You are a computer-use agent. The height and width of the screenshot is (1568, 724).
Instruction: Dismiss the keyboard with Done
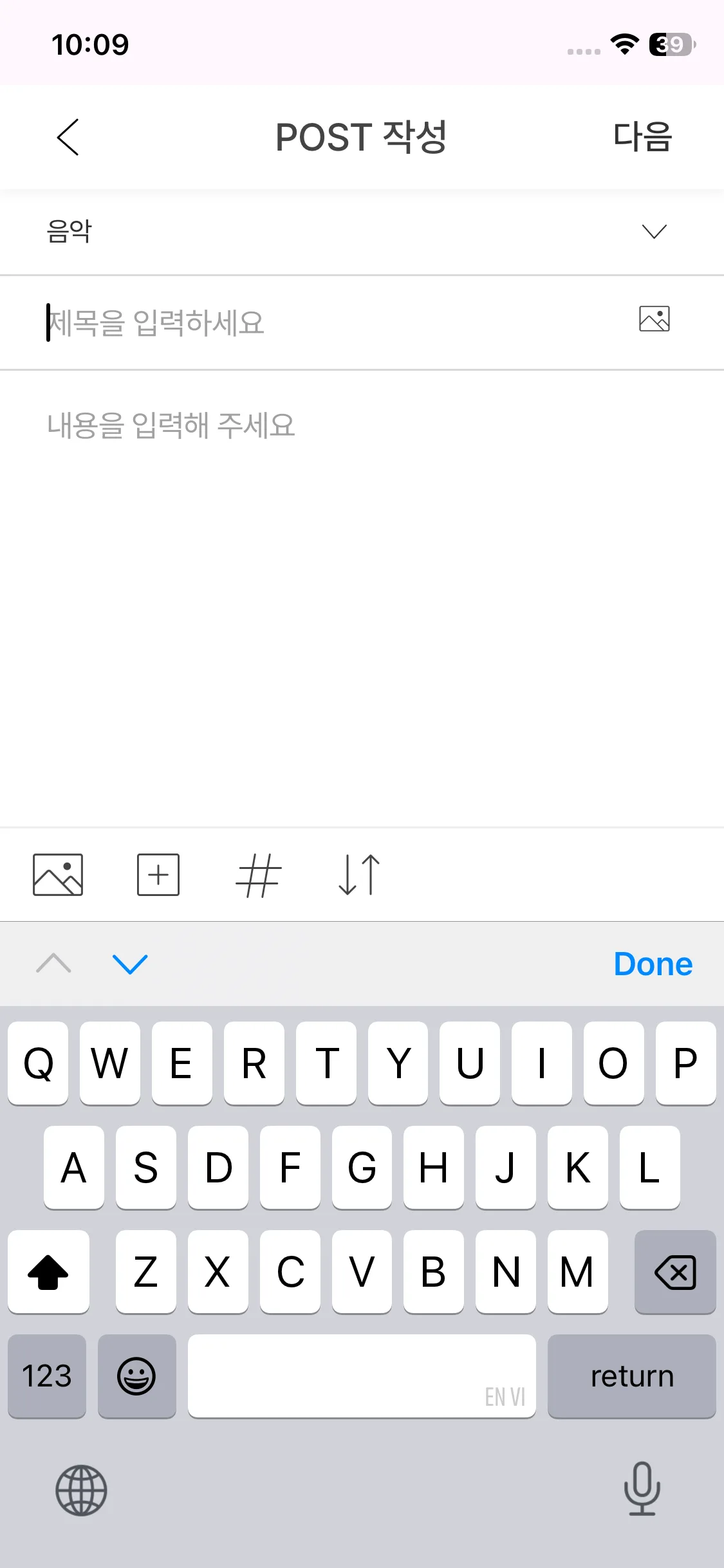tap(653, 964)
